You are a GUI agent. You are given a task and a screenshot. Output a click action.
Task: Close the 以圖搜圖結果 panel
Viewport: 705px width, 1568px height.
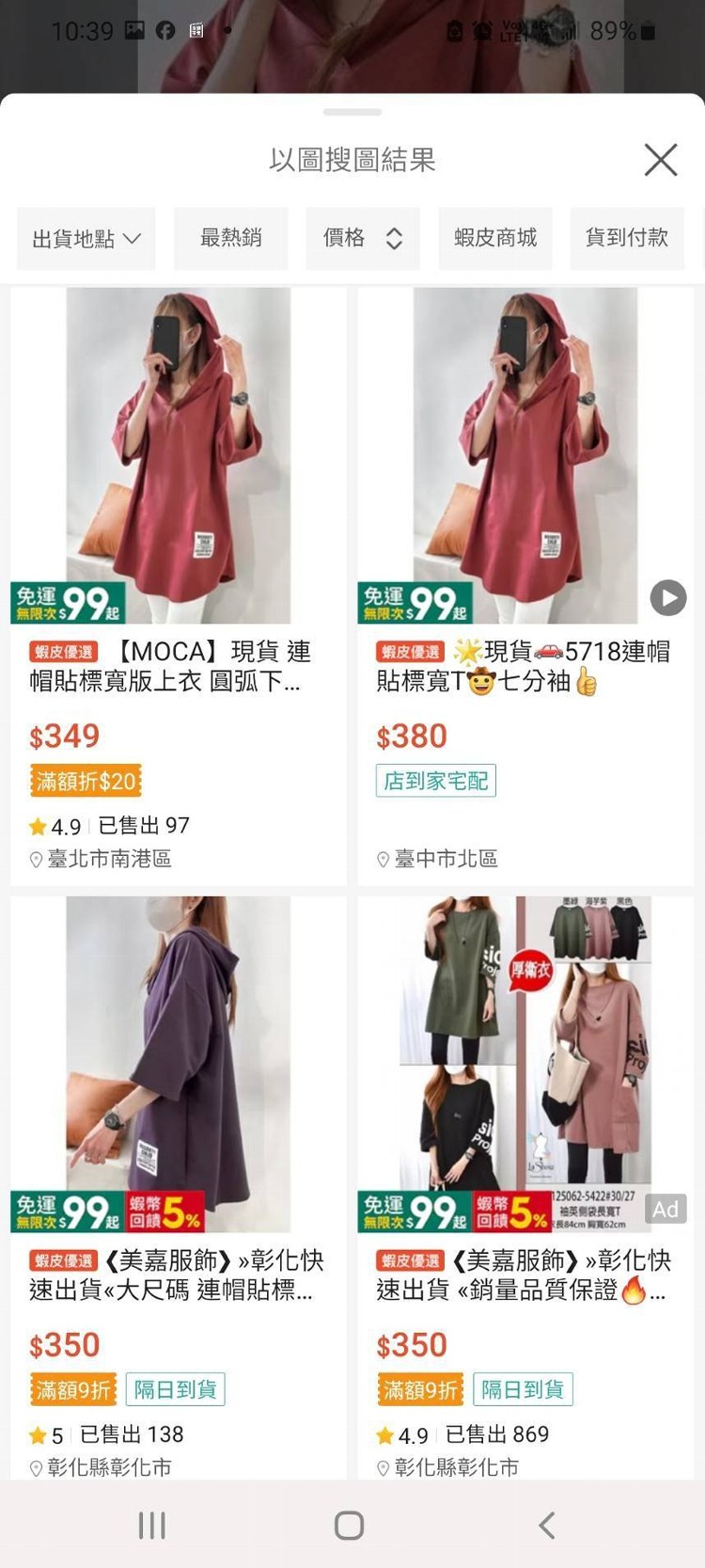click(661, 160)
